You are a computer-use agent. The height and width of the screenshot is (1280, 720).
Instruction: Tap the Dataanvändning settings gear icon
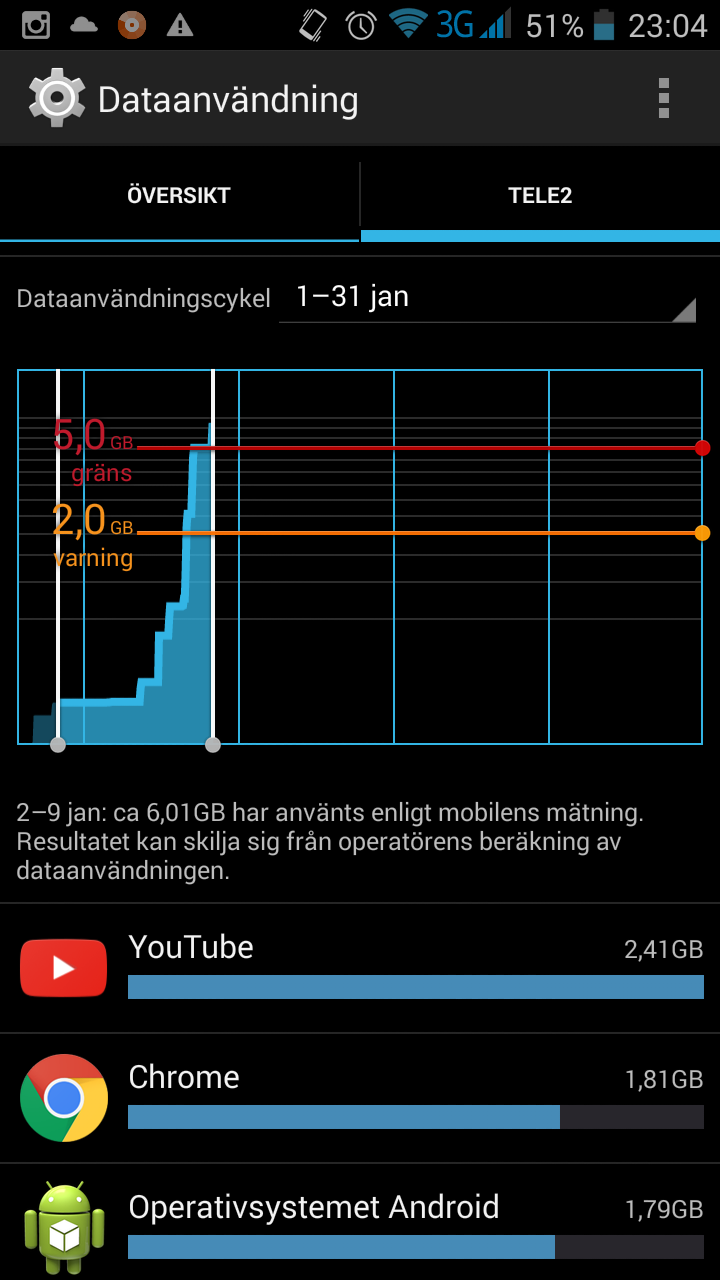[56, 98]
